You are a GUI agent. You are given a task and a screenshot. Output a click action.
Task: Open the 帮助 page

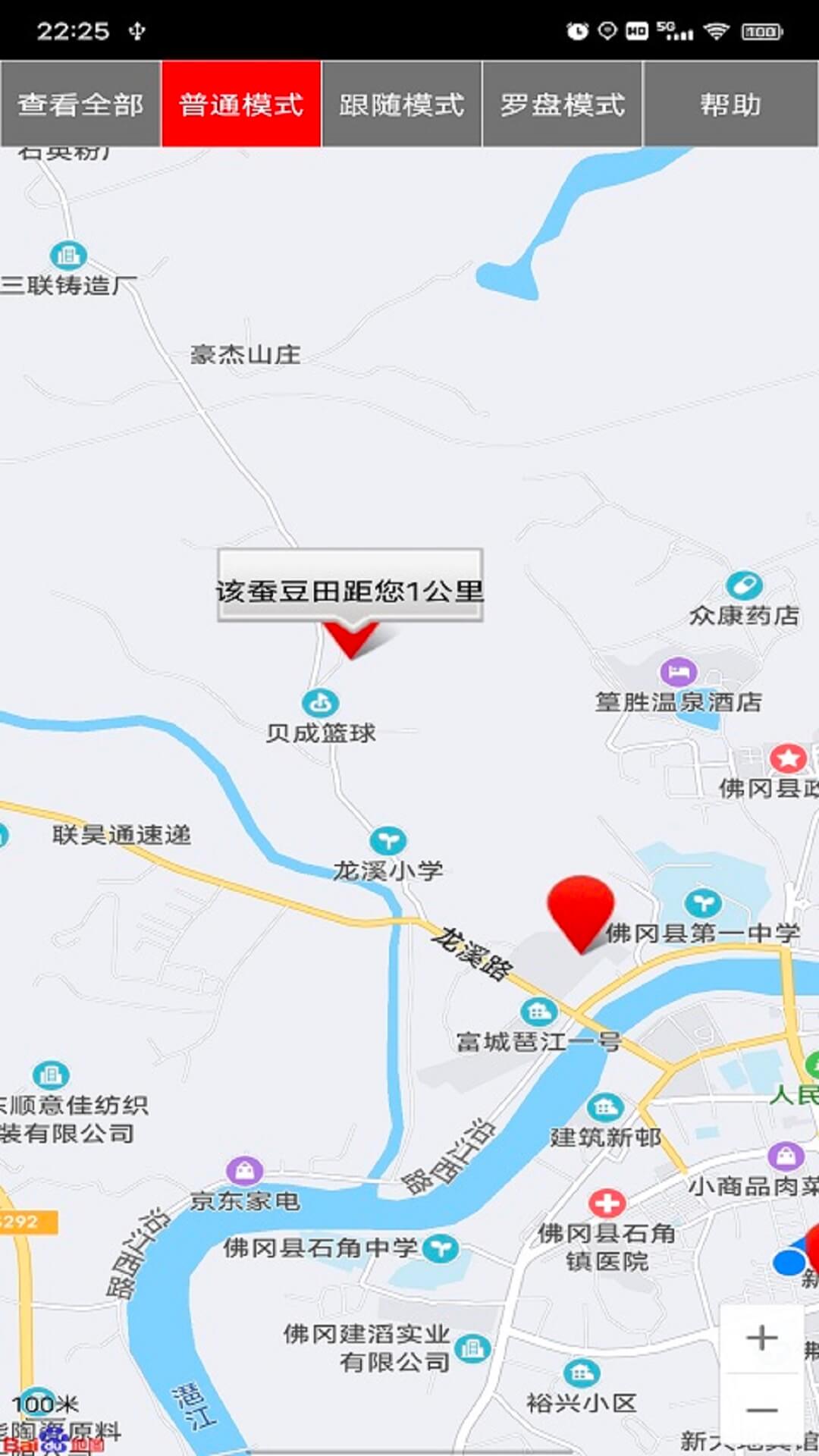coord(730,104)
